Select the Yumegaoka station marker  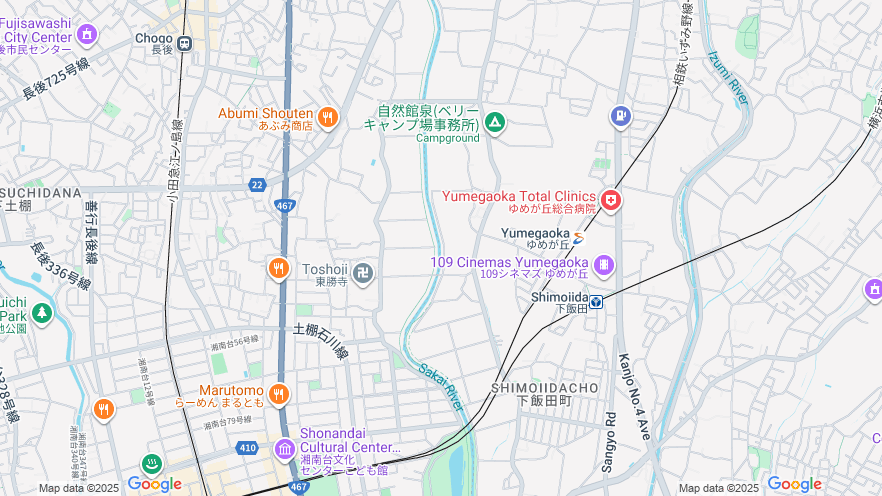click(x=579, y=238)
